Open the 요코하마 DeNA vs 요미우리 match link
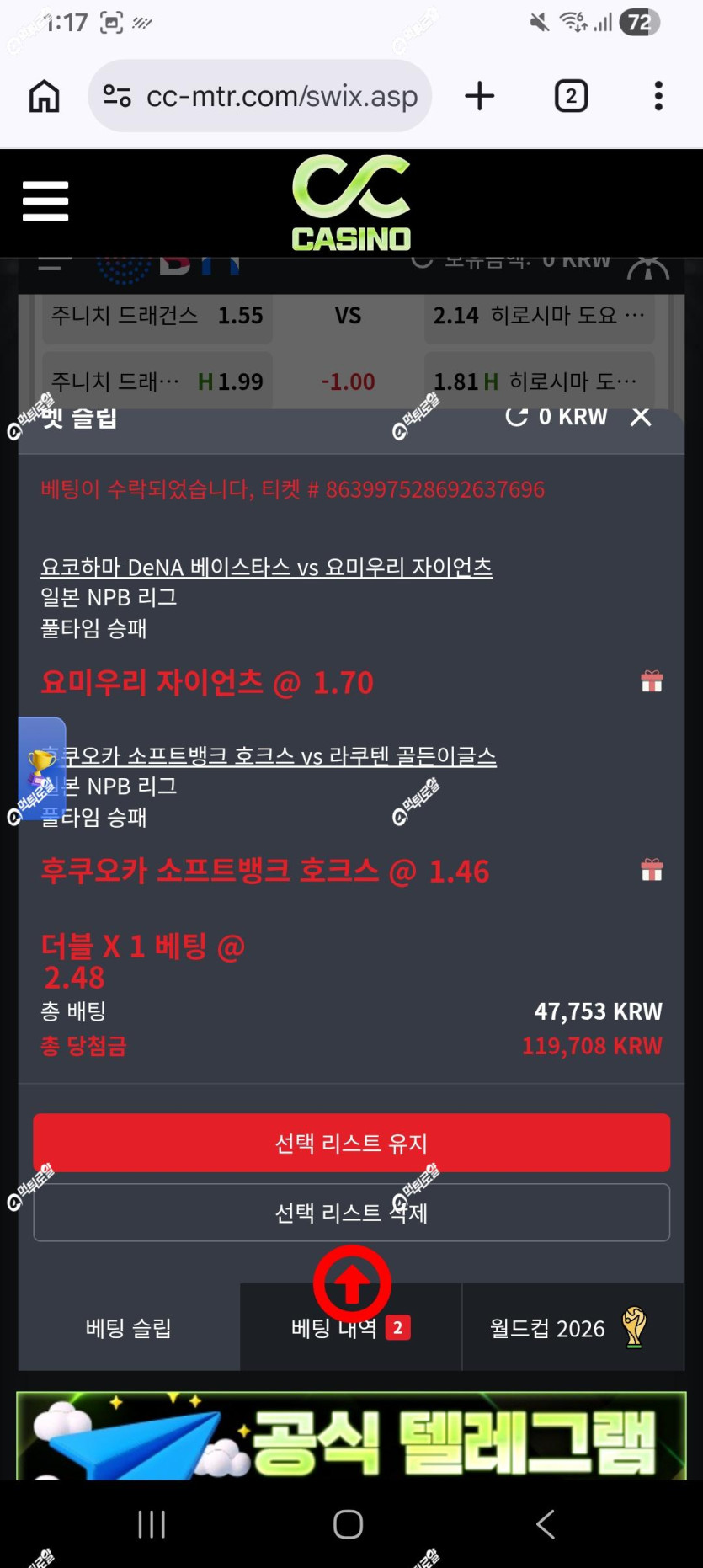703x1568 pixels. click(266, 568)
